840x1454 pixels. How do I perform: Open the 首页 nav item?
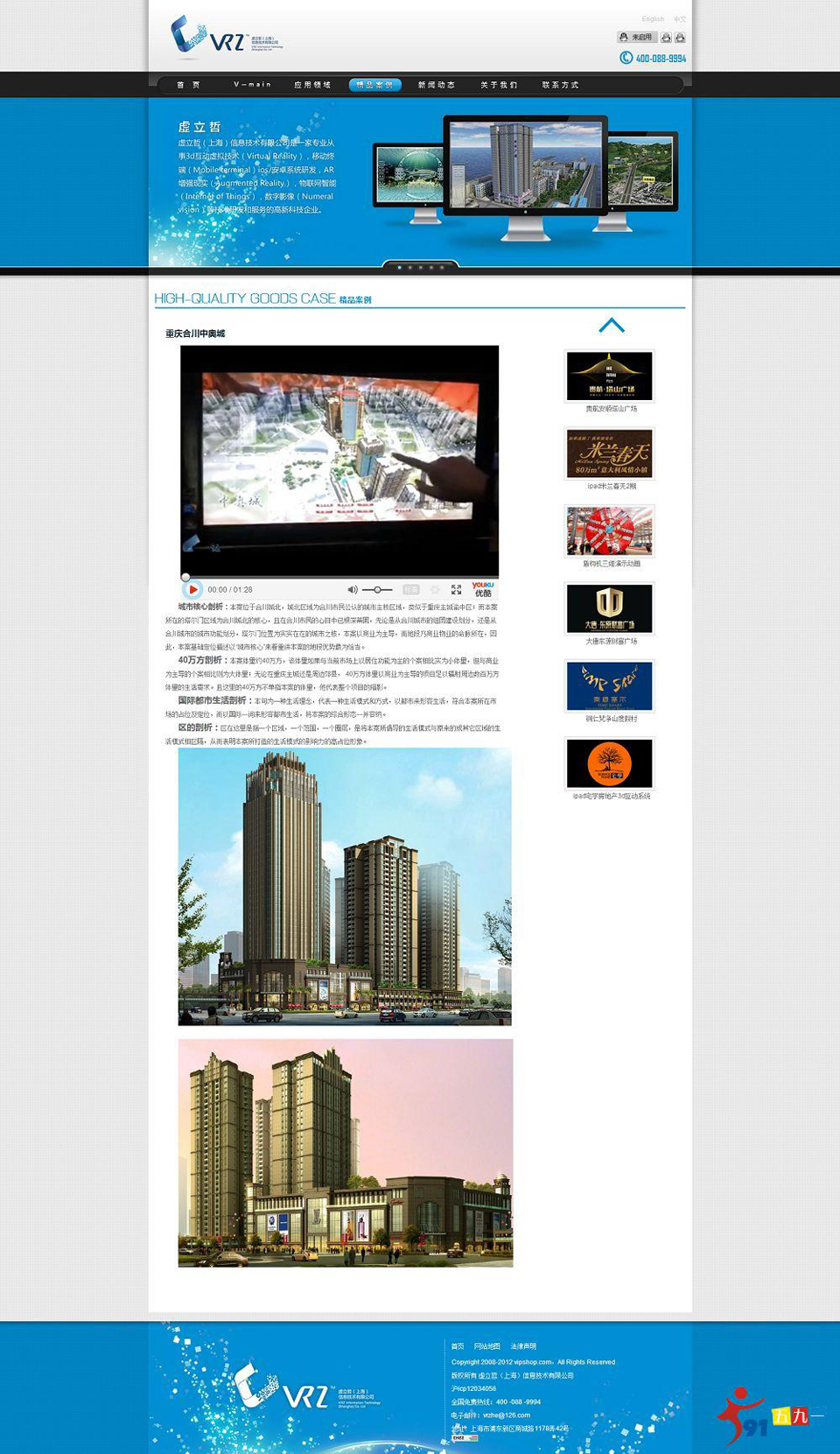click(188, 85)
